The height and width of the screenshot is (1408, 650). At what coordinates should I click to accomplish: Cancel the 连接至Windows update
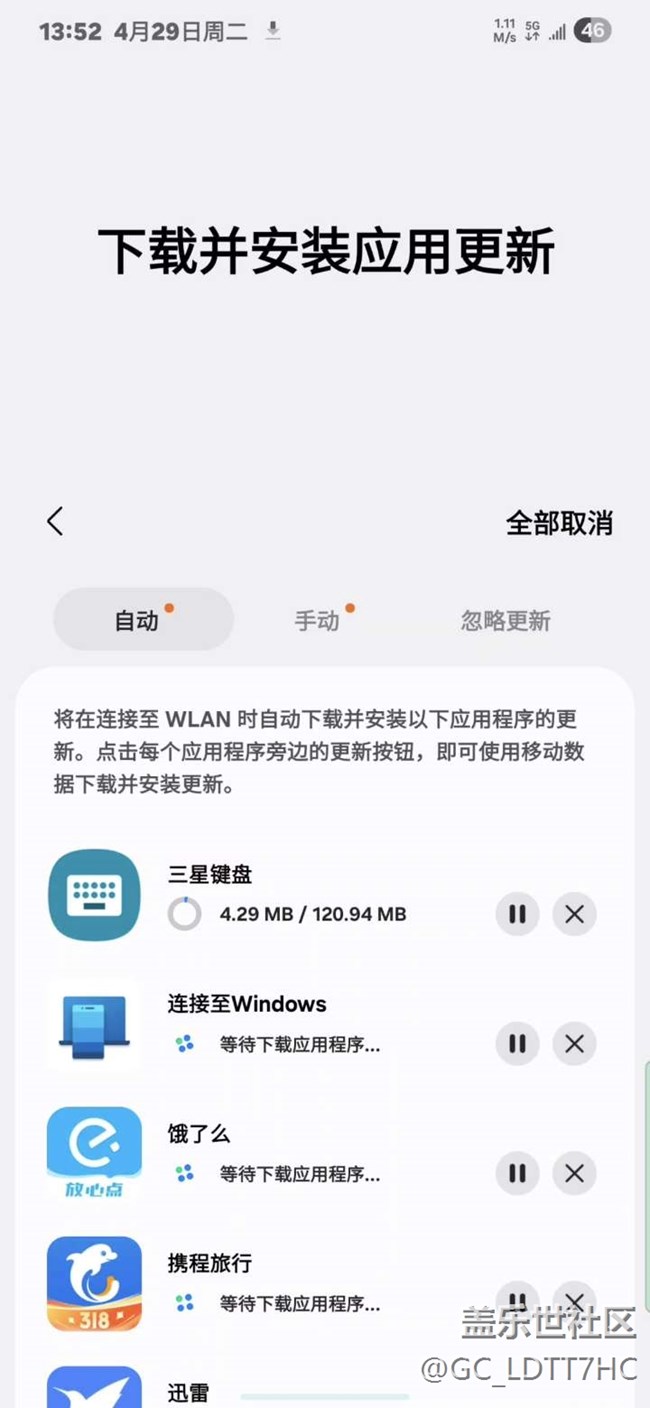pos(574,1044)
